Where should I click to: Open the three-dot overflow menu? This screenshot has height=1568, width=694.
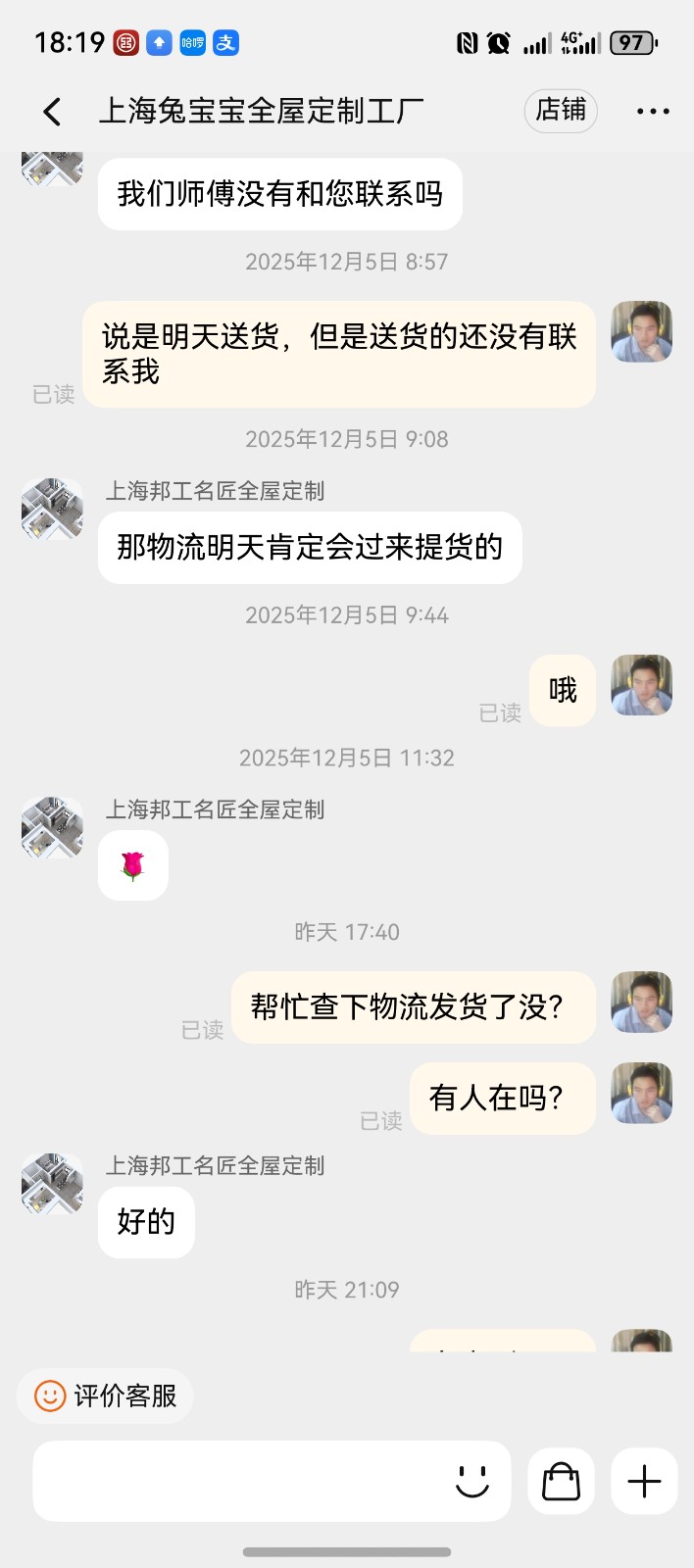pyautogui.click(x=653, y=112)
